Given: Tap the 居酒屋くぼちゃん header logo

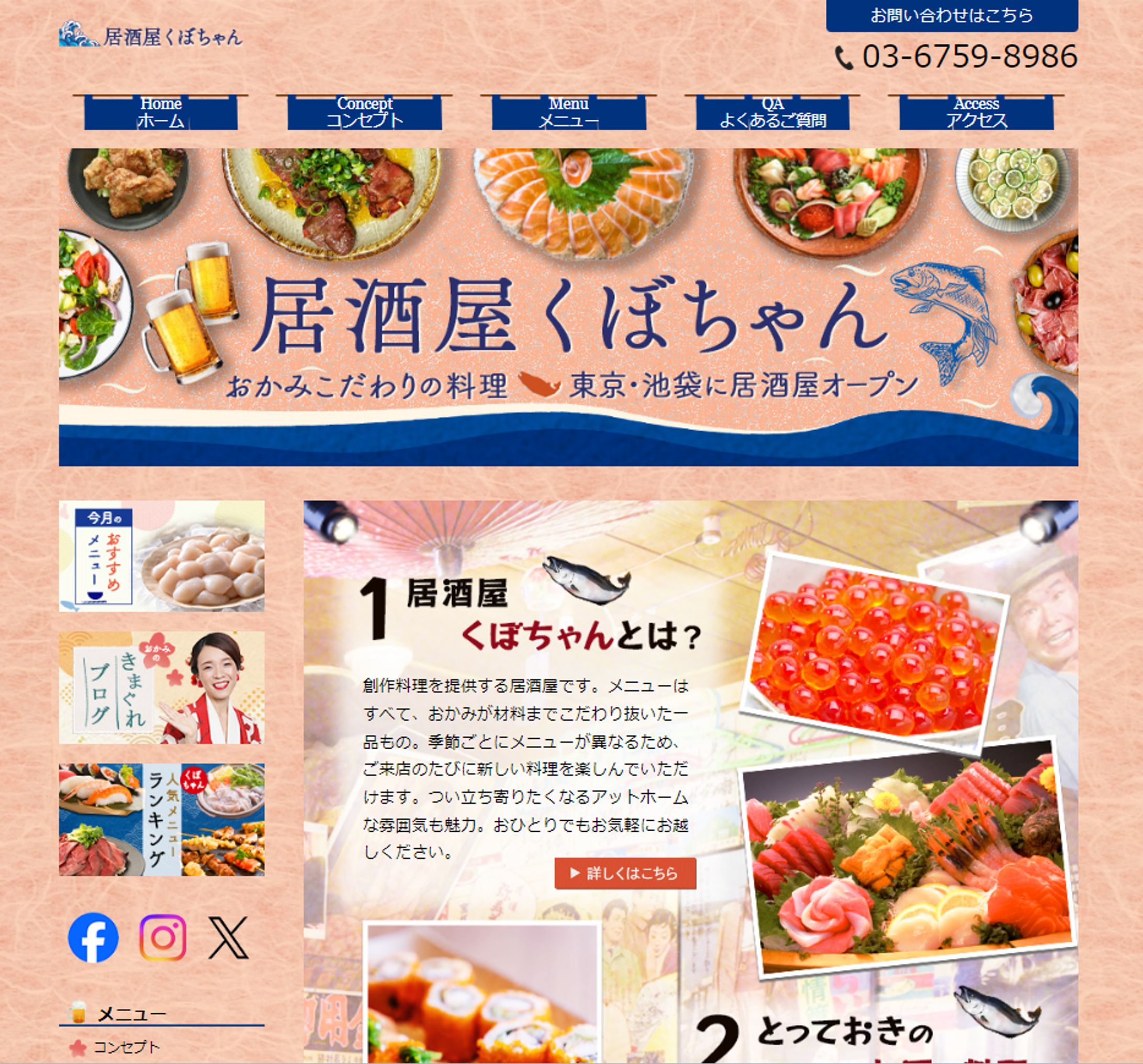Looking at the screenshot, I should click(151, 36).
